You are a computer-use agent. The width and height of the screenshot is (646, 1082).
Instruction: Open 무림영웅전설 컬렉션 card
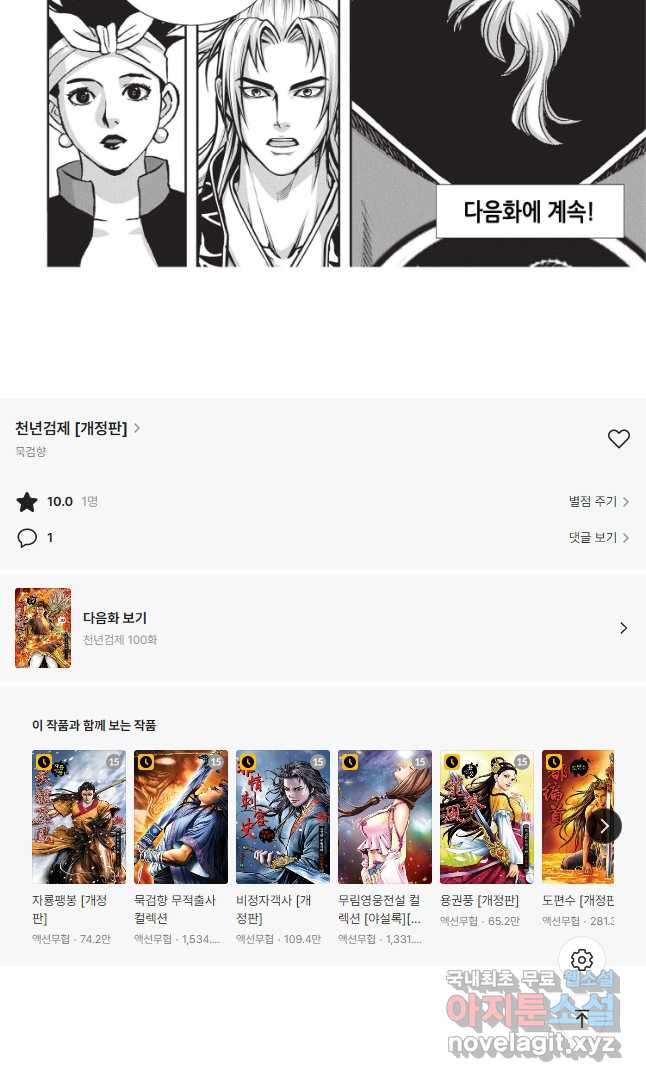click(x=385, y=817)
